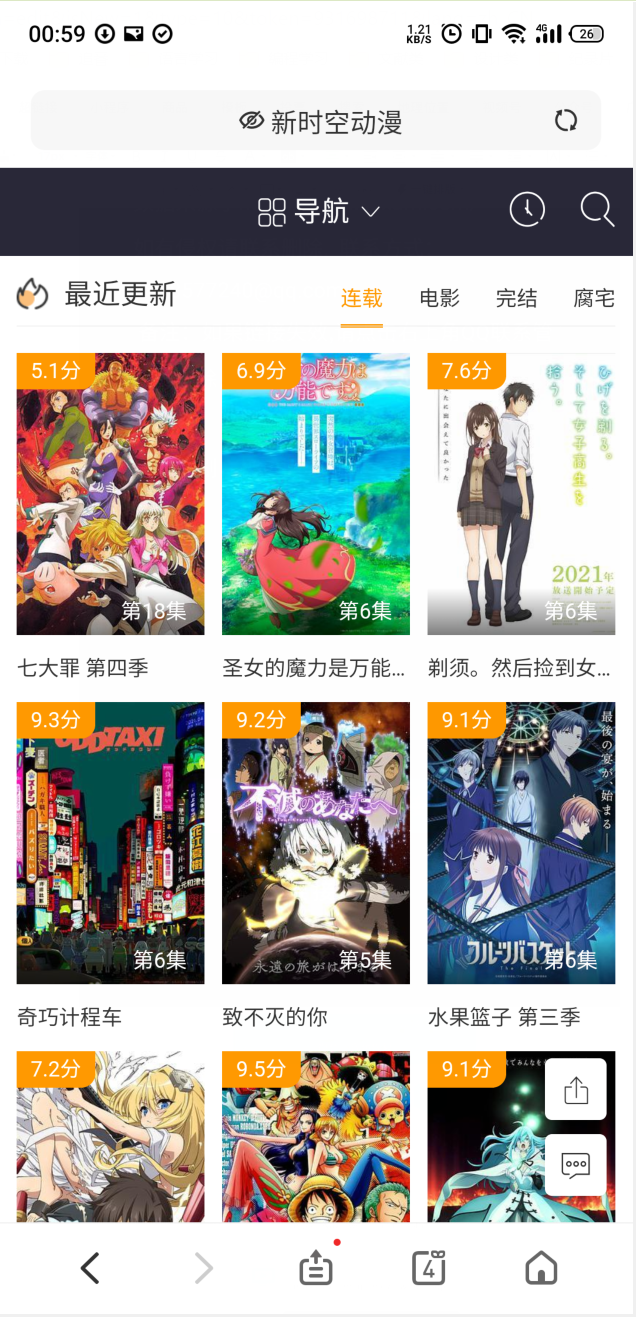Show the 腐宅 tab
This screenshot has height=1317, width=636.
coord(594,298)
